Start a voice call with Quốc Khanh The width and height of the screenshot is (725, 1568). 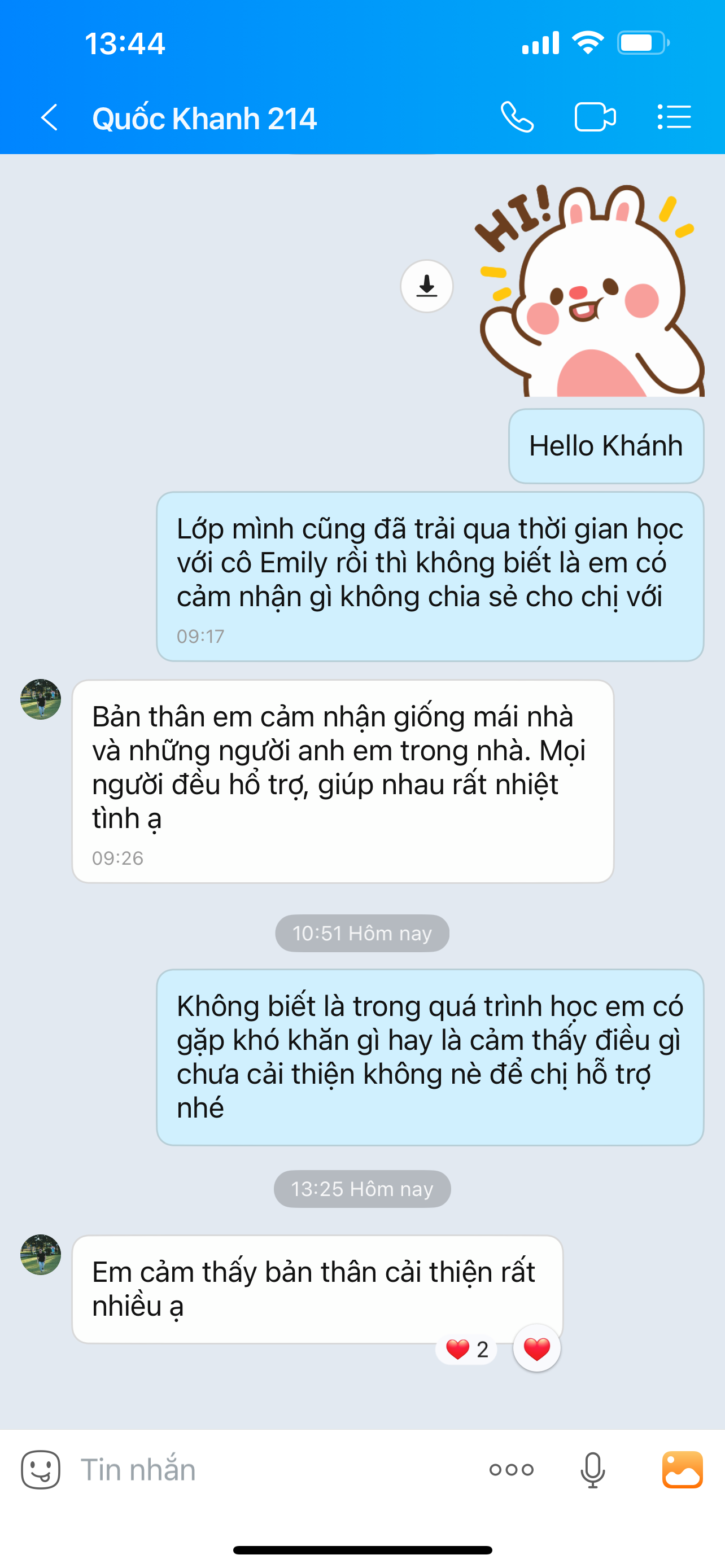tap(517, 117)
